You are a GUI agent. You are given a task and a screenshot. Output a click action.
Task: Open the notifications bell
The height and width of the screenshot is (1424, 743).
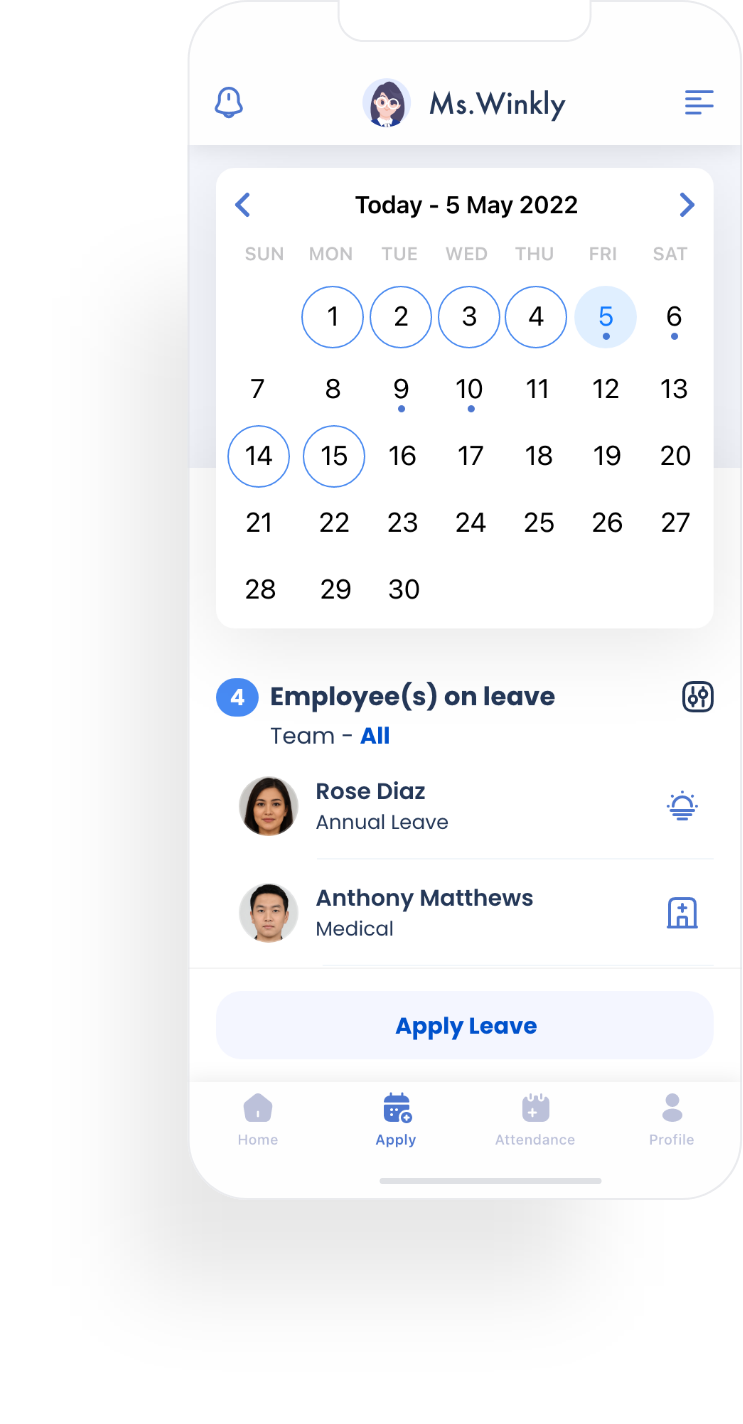[229, 102]
